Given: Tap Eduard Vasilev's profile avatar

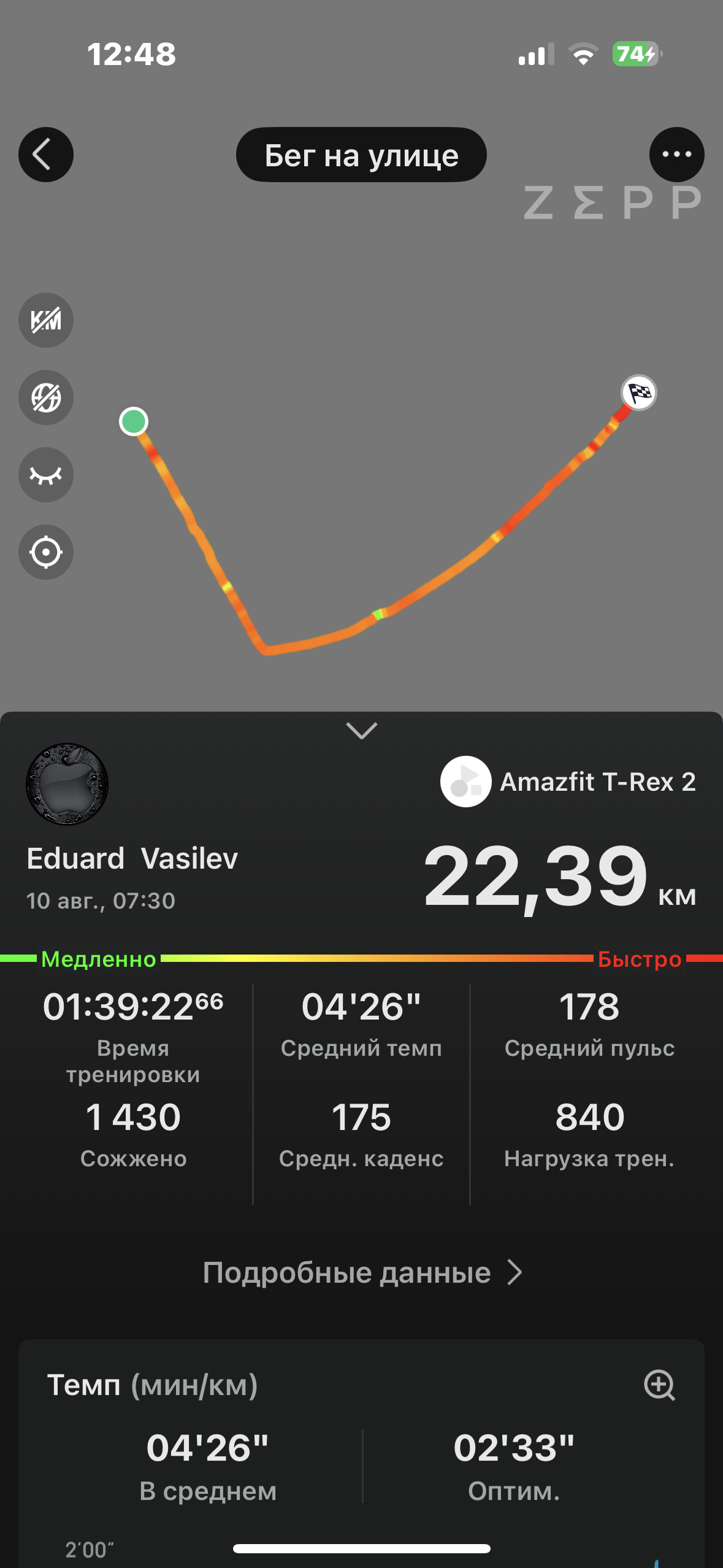Looking at the screenshot, I should click(67, 784).
